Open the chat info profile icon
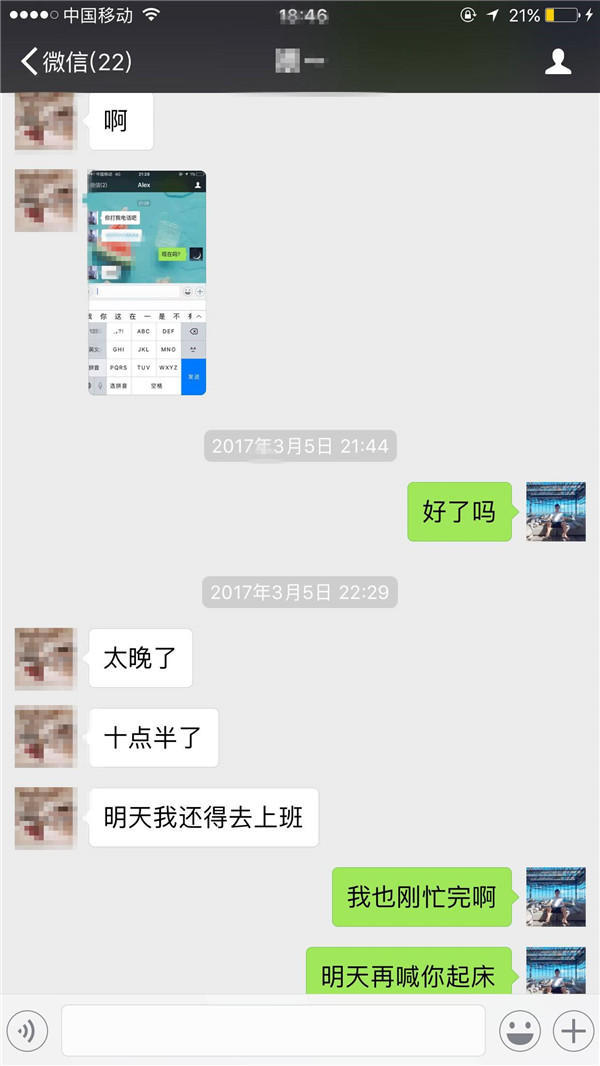Screen dimensions: 600x1066 point(557,62)
